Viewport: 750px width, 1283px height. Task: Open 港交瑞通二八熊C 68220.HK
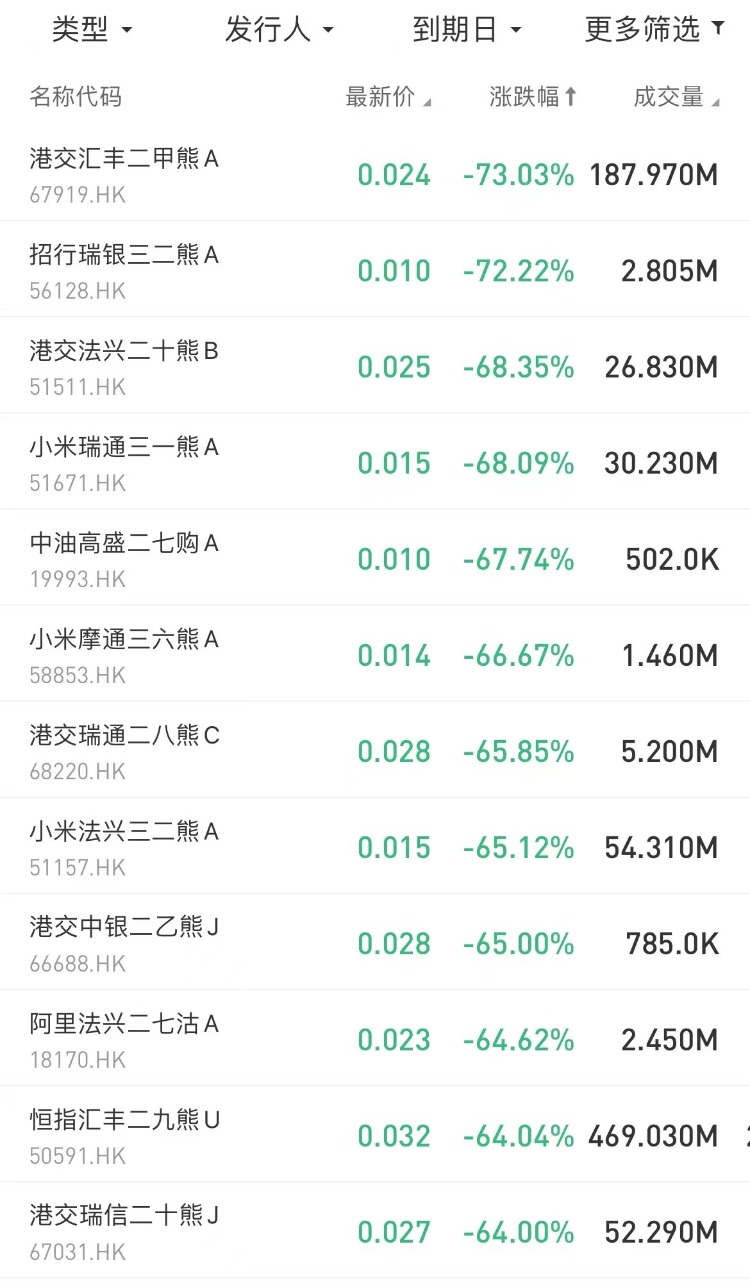[124, 749]
